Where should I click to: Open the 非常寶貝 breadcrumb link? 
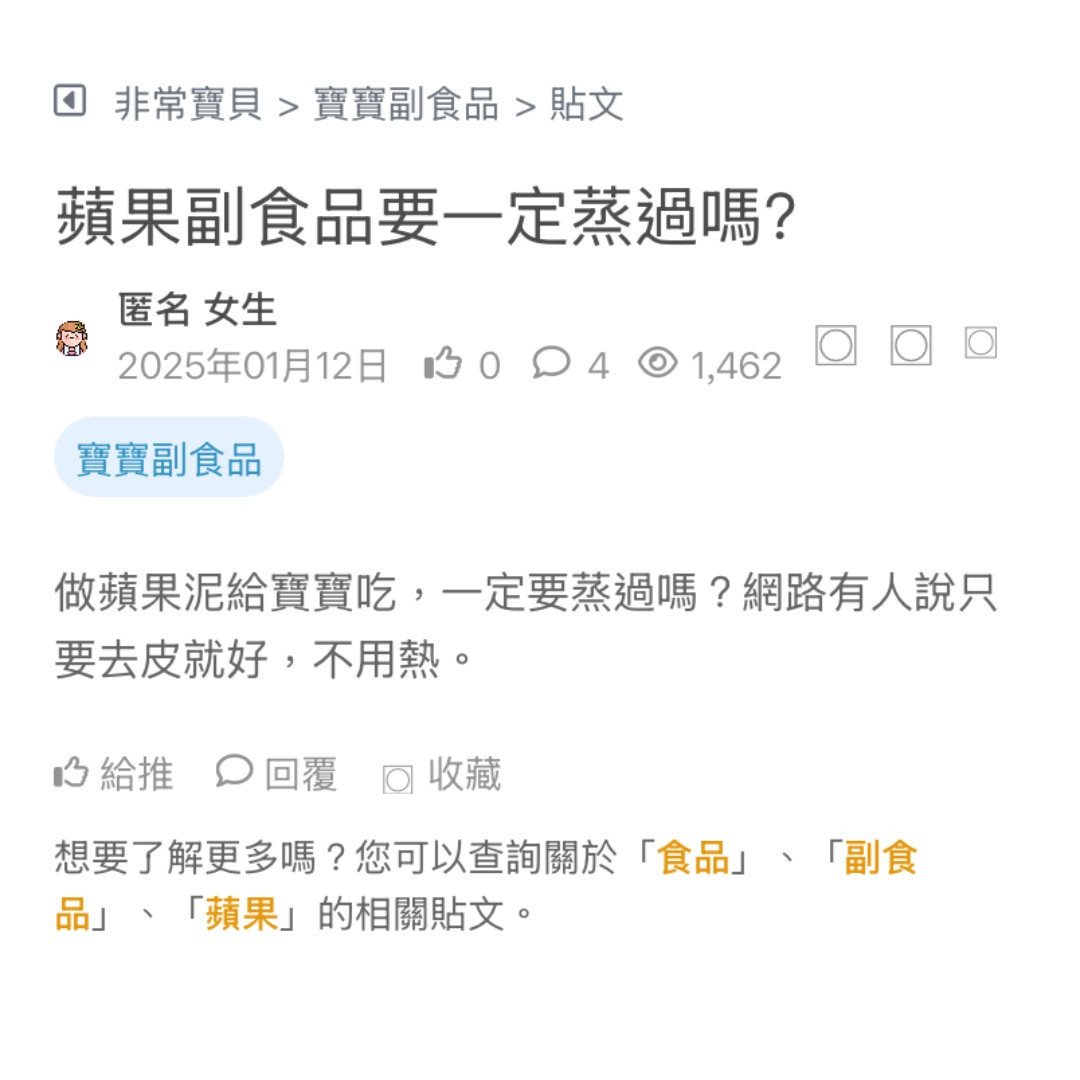click(188, 104)
